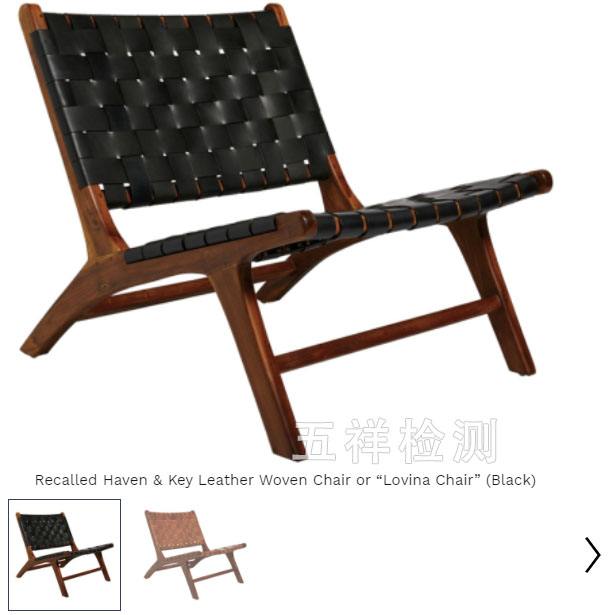Viewport: 609px width, 615px height.
Task: Show the next gallery image with the arrow
Action: tap(592, 554)
